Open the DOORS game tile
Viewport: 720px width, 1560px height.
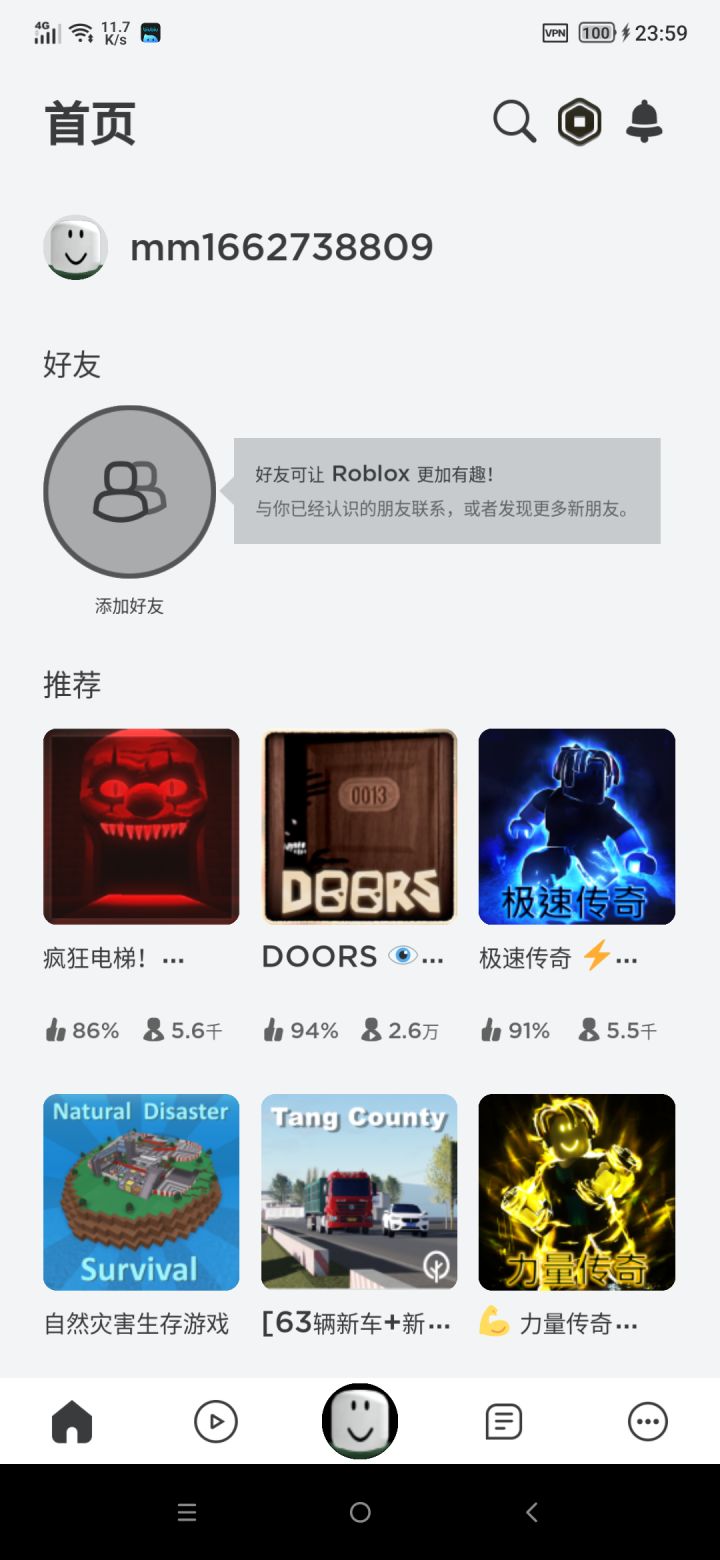pyautogui.click(x=359, y=826)
